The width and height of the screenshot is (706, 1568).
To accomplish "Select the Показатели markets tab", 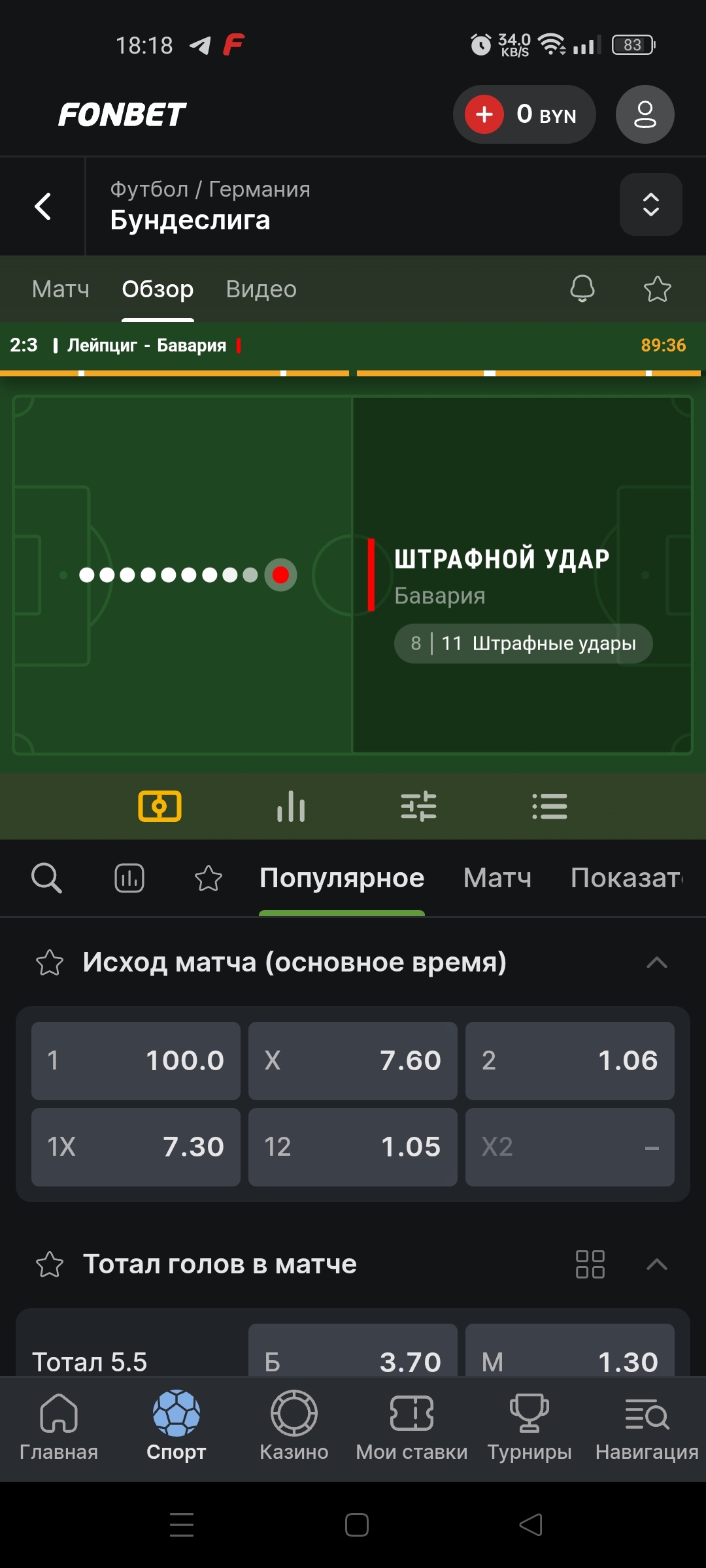I will tap(626, 878).
